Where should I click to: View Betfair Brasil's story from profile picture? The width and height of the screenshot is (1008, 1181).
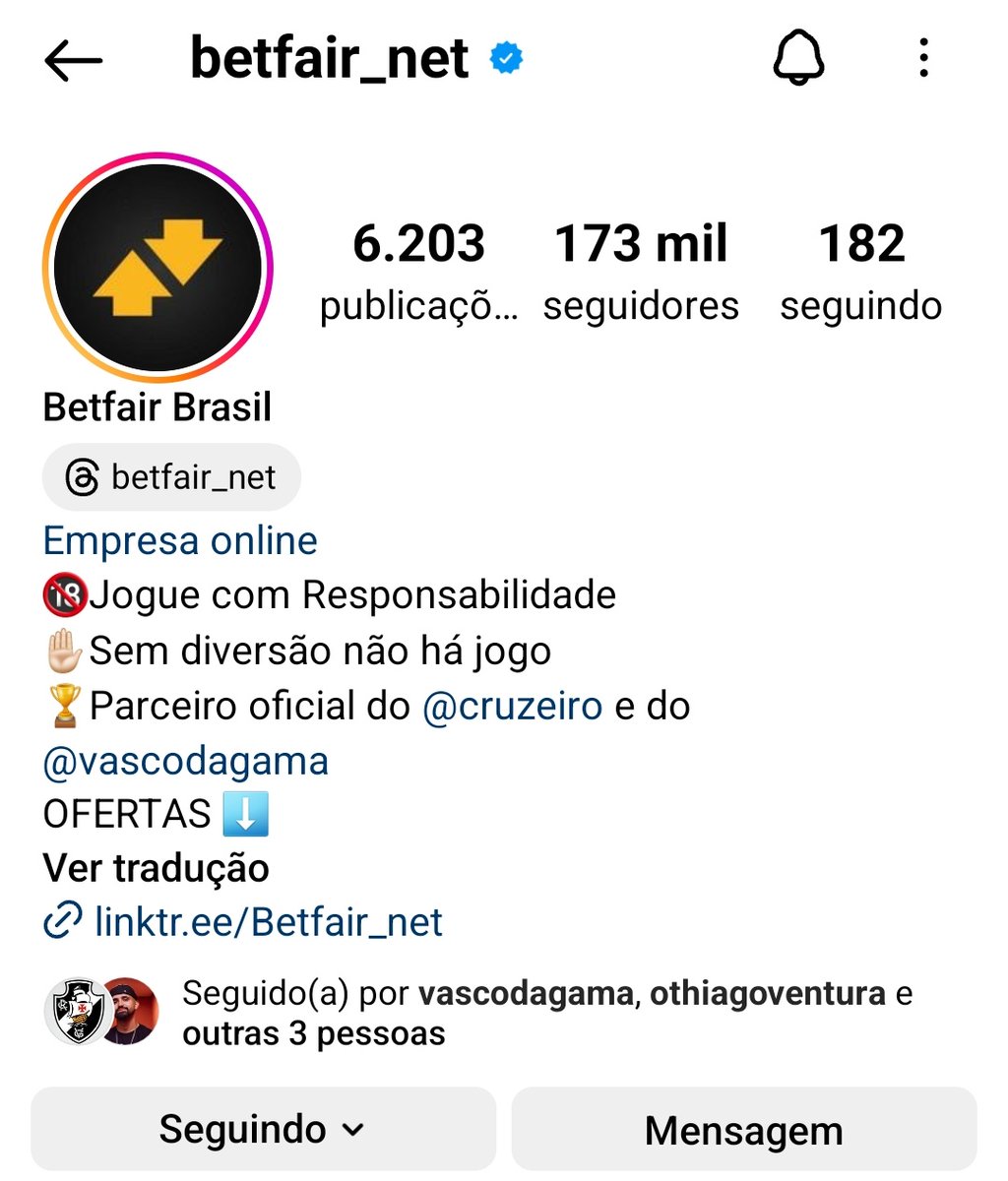[157, 268]
